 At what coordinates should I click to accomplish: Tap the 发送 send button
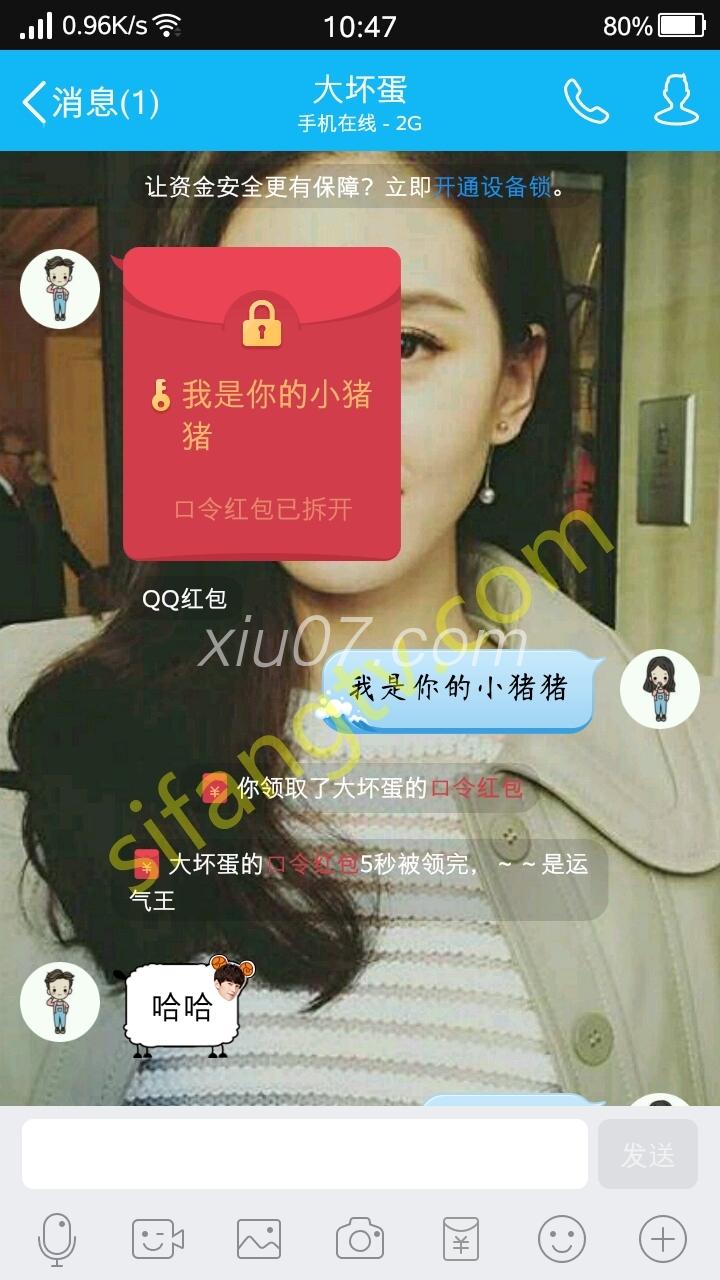point(647,1154)
